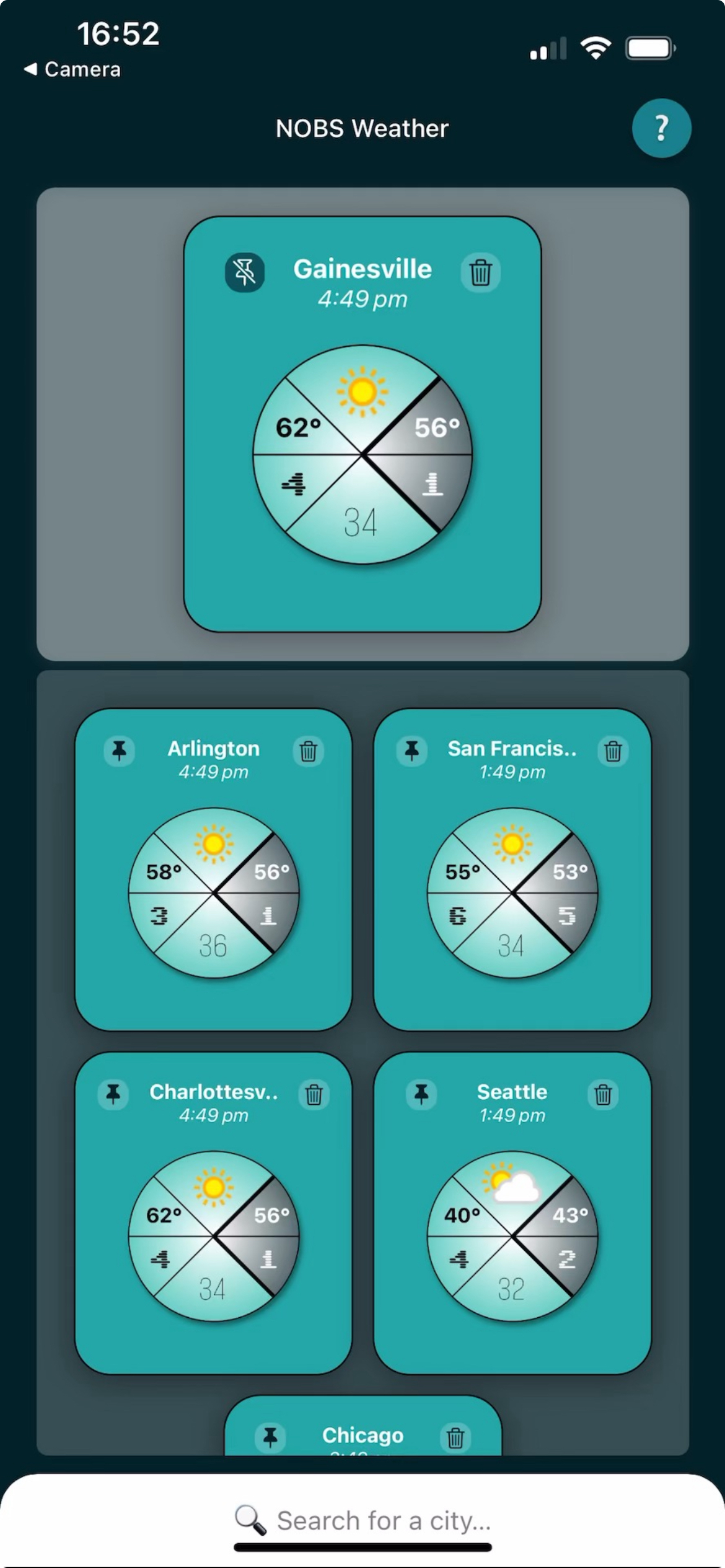Open the Gainesville weather dial
Viewport: 725px width, 1568px height.
pyautogui.click(x=362, y=455)
